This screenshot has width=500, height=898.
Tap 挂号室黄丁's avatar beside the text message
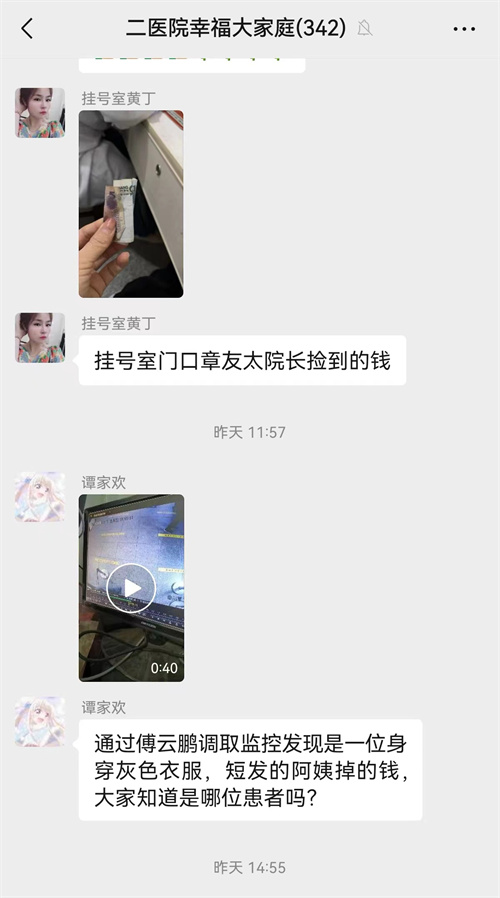40,337
